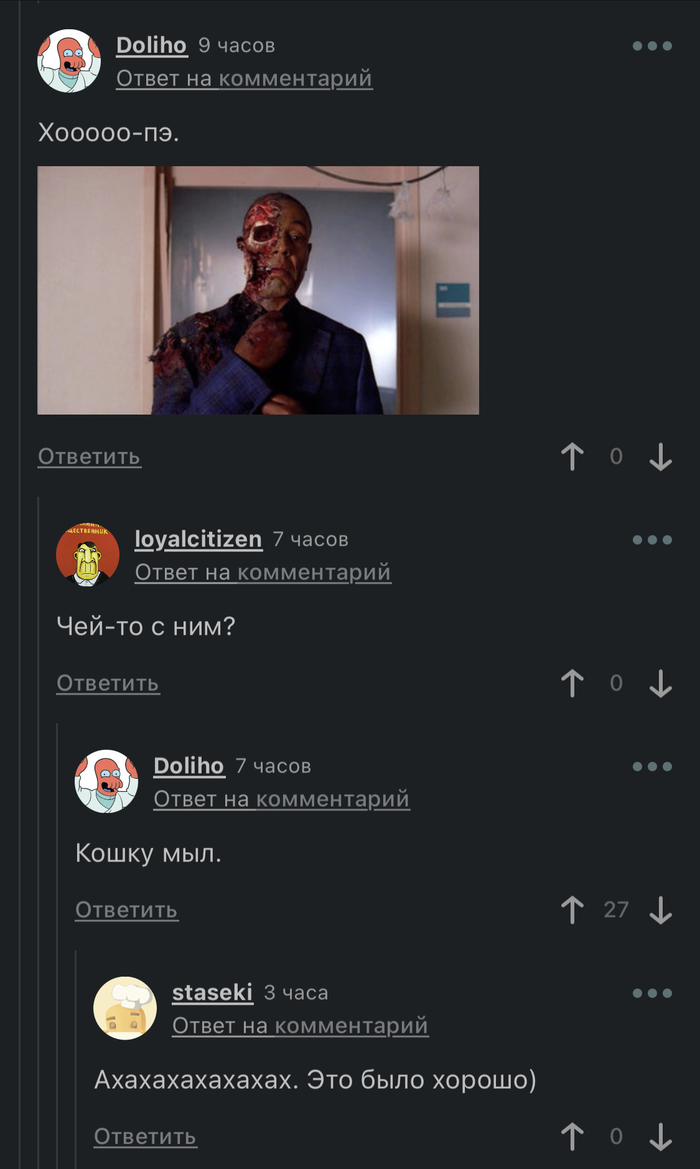Screen dimensions: 700x1169
Task: Open loyalcitizen's profile via username
Action: click(x=198, y=539)
